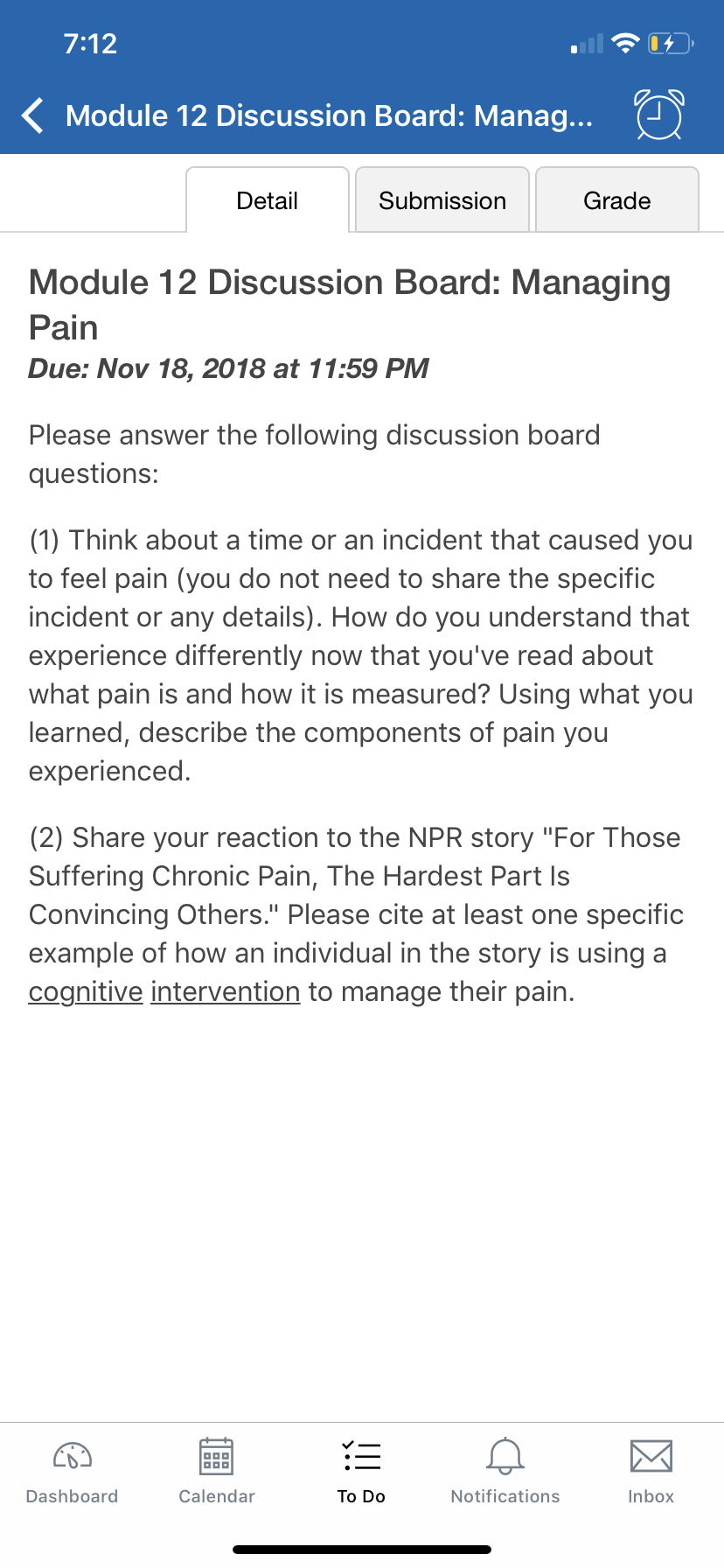Open the underlined cognitive link
The height and width of the screenshot is (1568, 724).
tap(86, 992)
